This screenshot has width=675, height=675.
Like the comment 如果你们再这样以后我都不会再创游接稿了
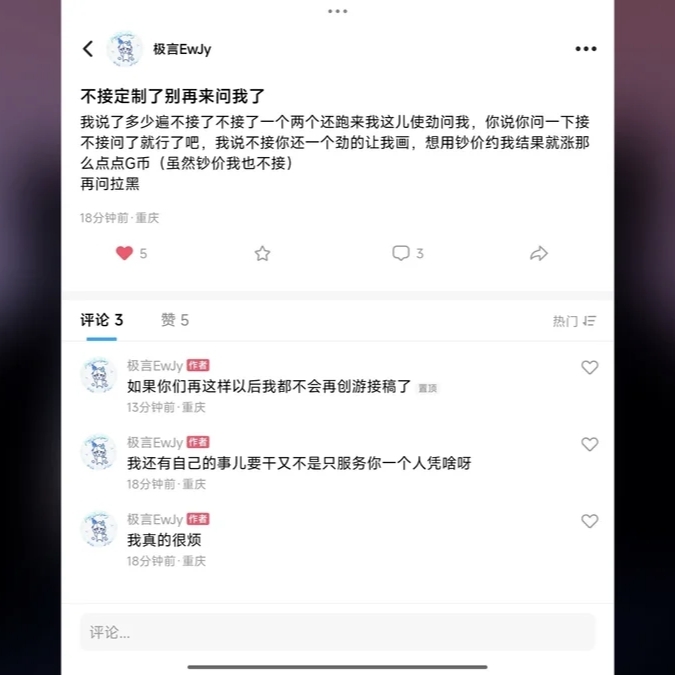pyautogui.click(x=590, y=368)
